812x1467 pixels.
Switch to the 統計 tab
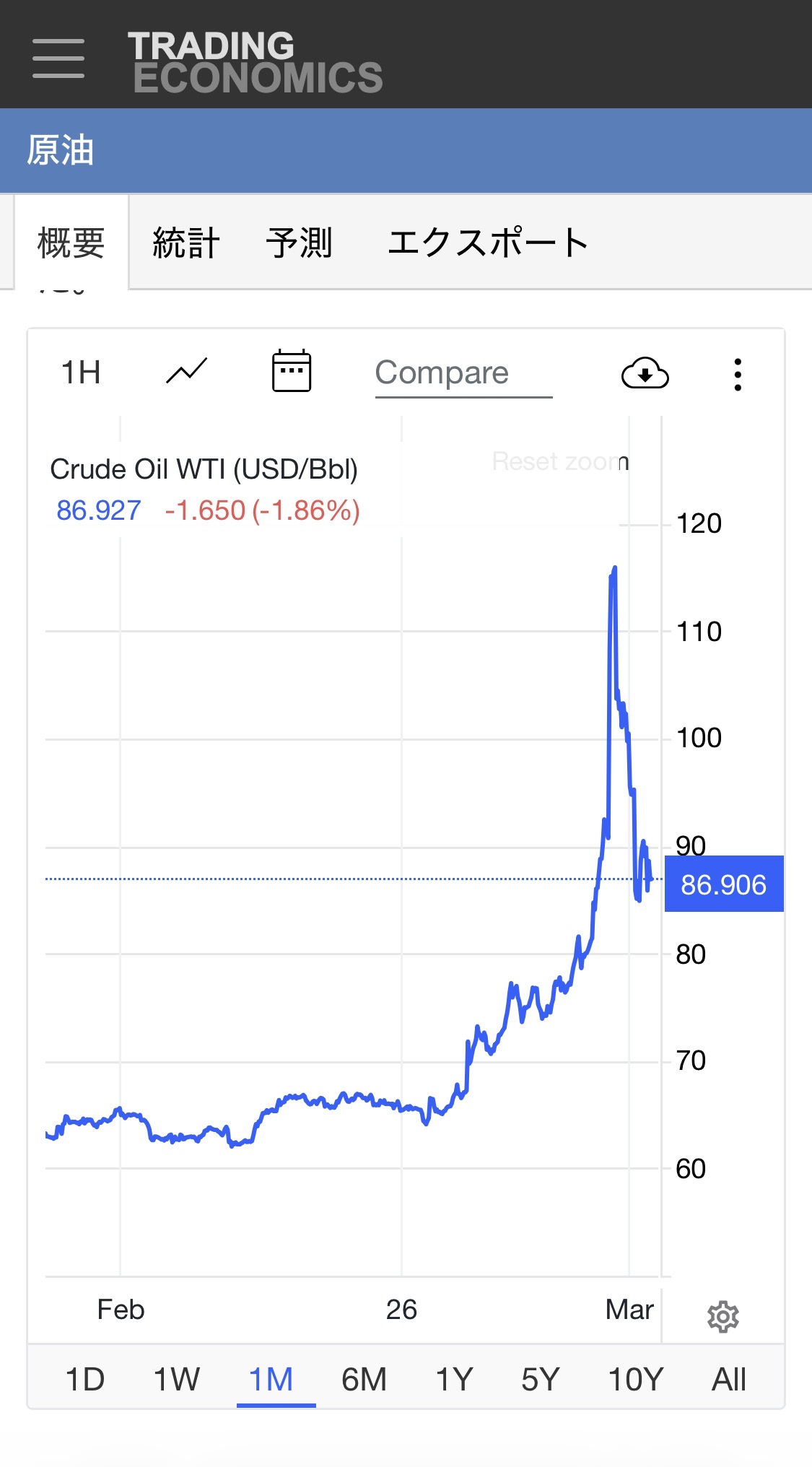point(185,243)
